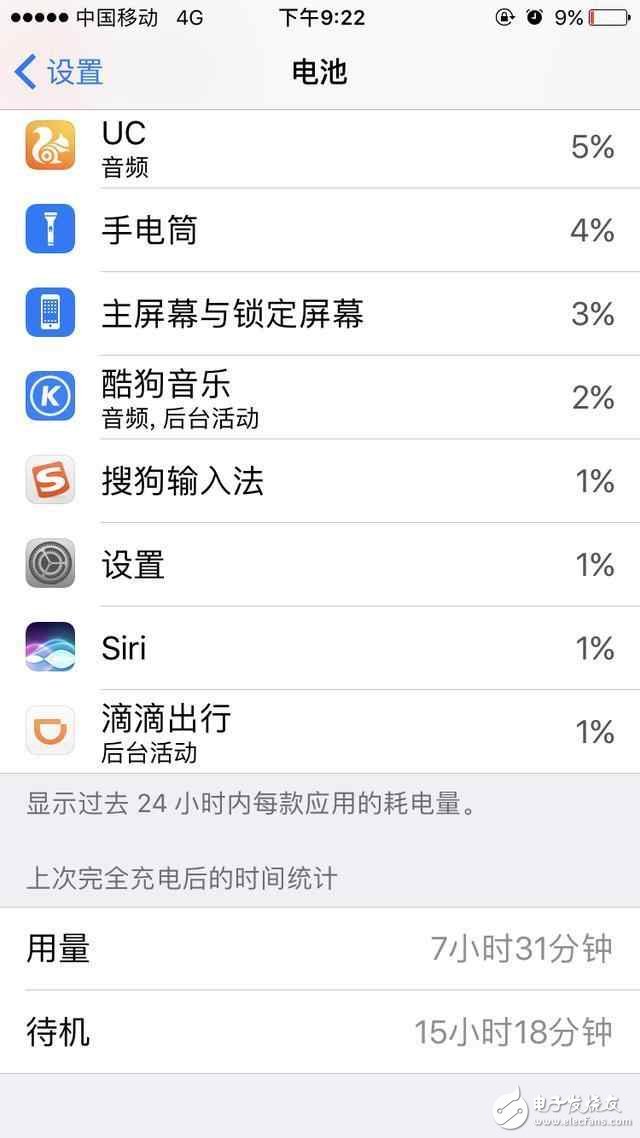Tap the 搜狗输入法 usage row
Image resolution: width=640 pixels, height=1138 pixels.
(320, 482)
